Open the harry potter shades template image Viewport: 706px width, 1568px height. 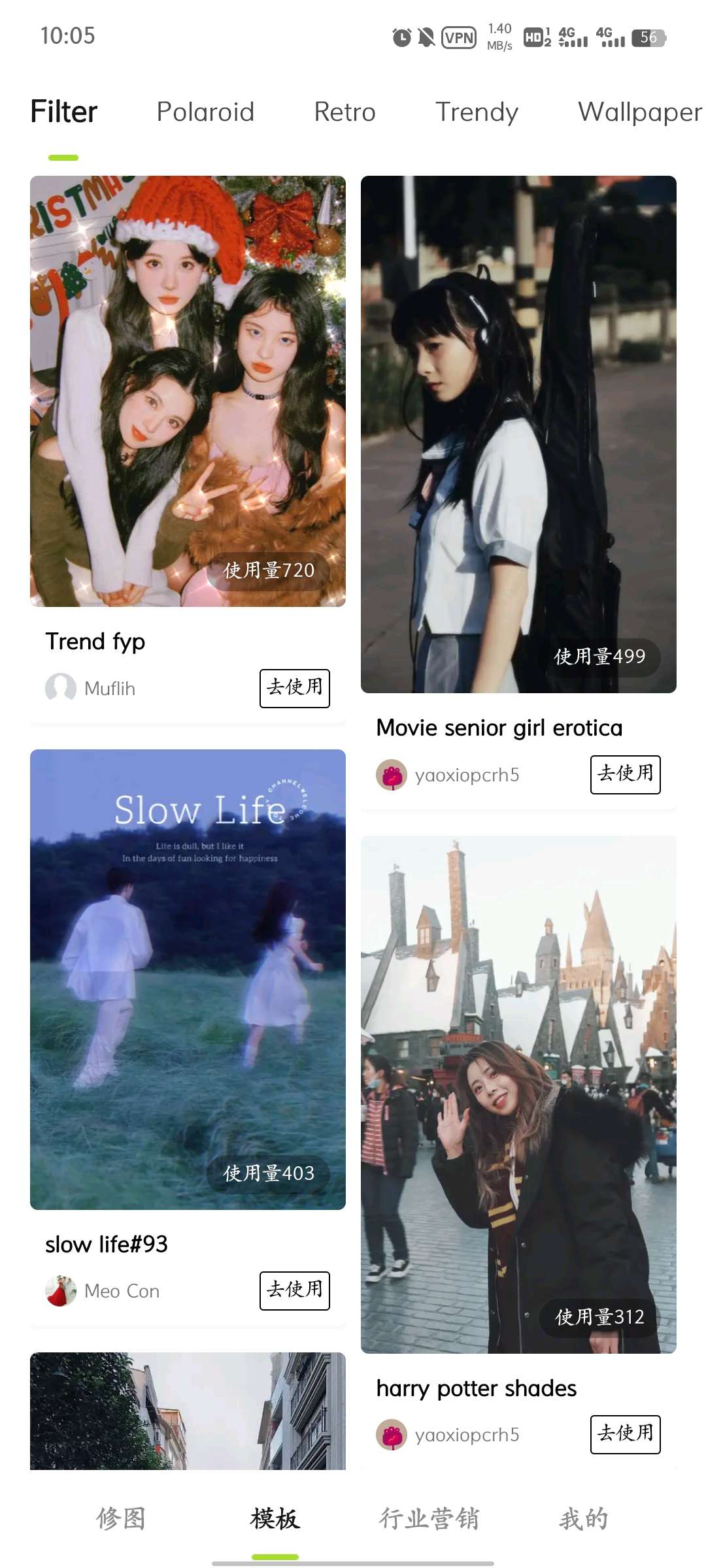coord(518,1094)
